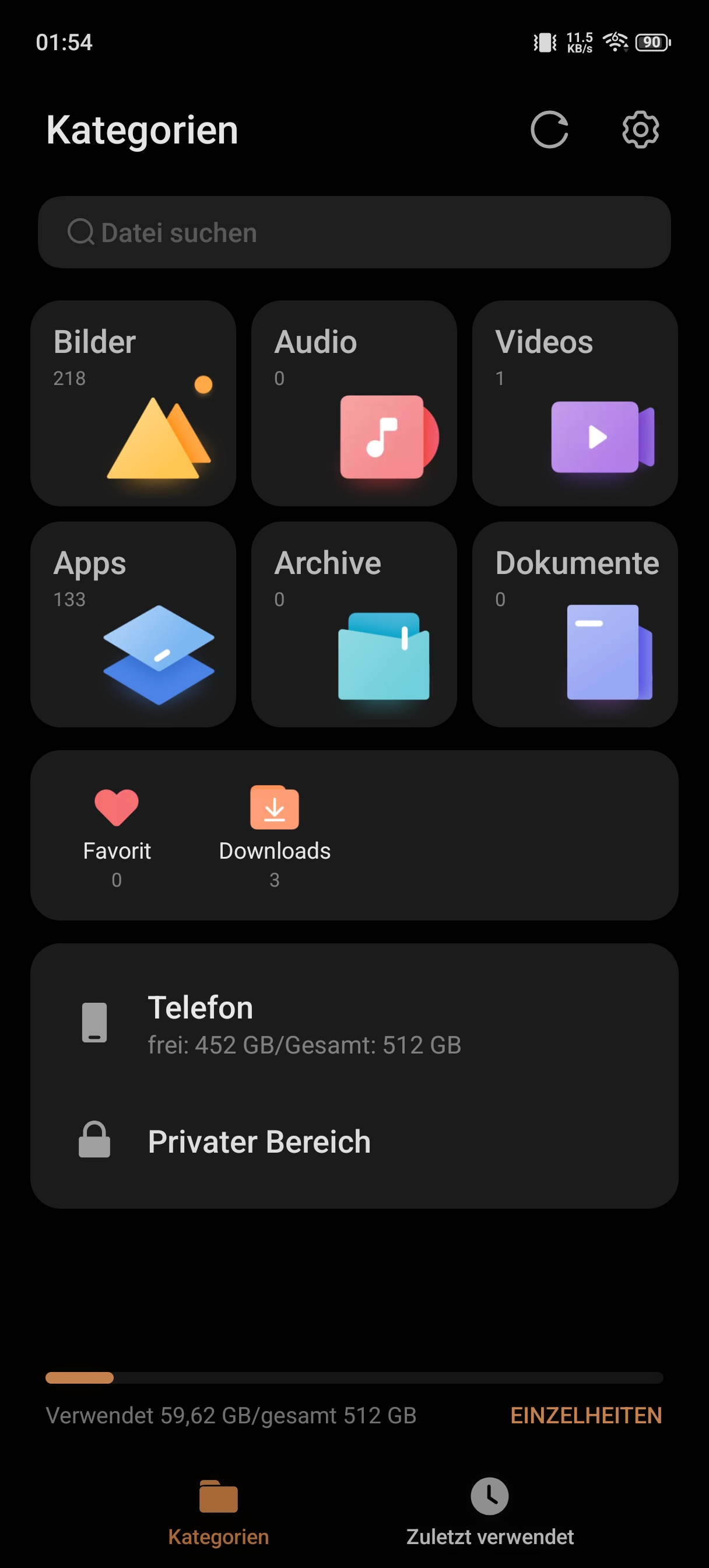Open the settings gear
Viewport: 709px width, 1568px height.
click(640, 129)
